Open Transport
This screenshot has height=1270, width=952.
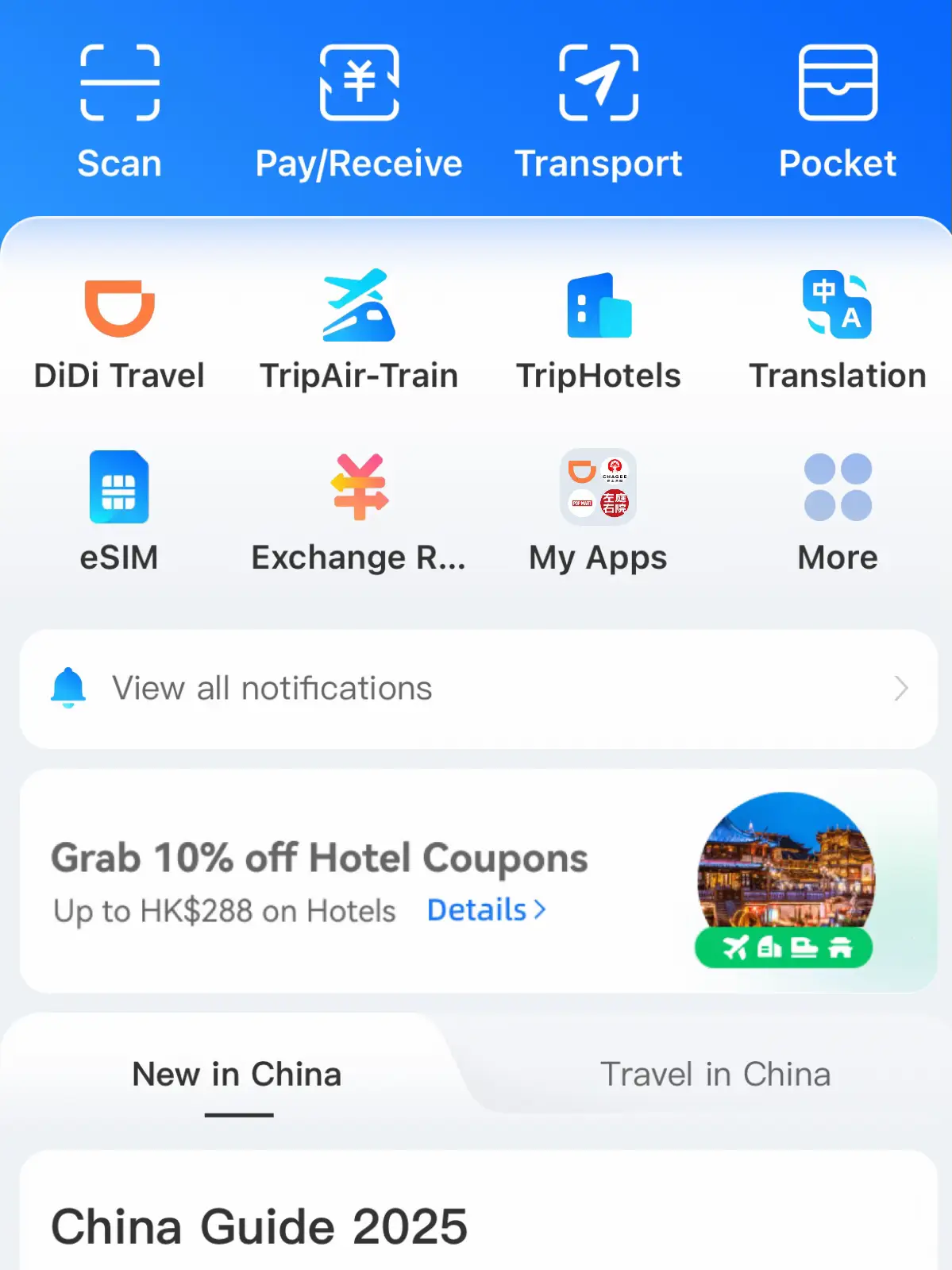click(x=598, y=111)
